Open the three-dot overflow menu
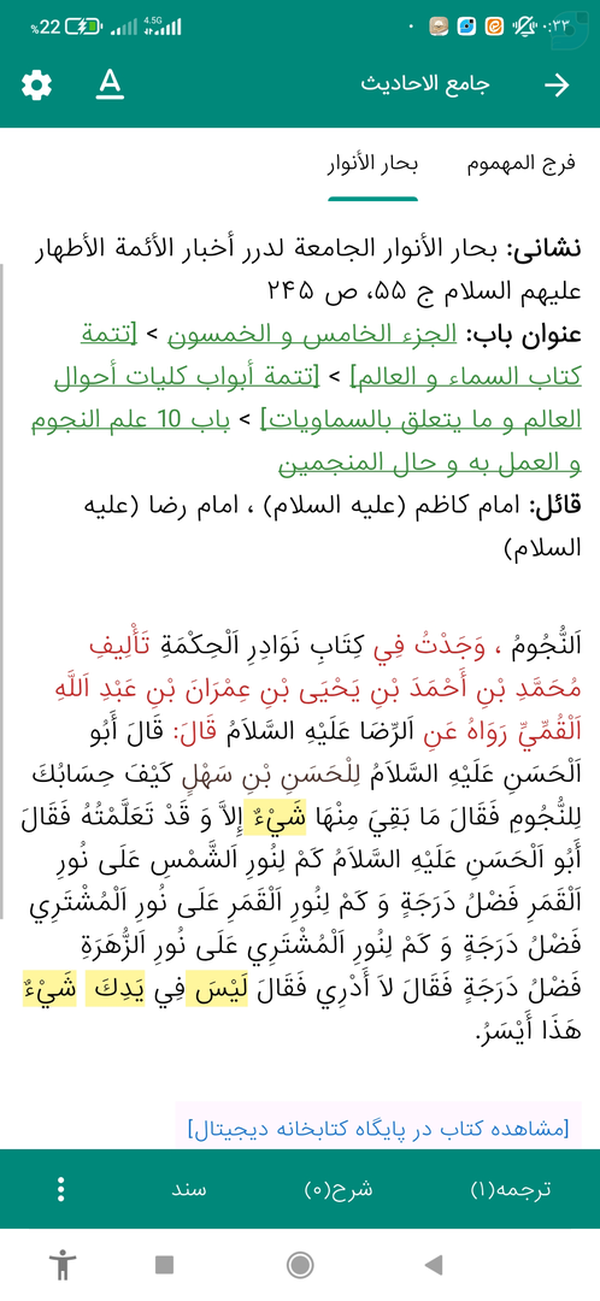 coord(61,1190)
